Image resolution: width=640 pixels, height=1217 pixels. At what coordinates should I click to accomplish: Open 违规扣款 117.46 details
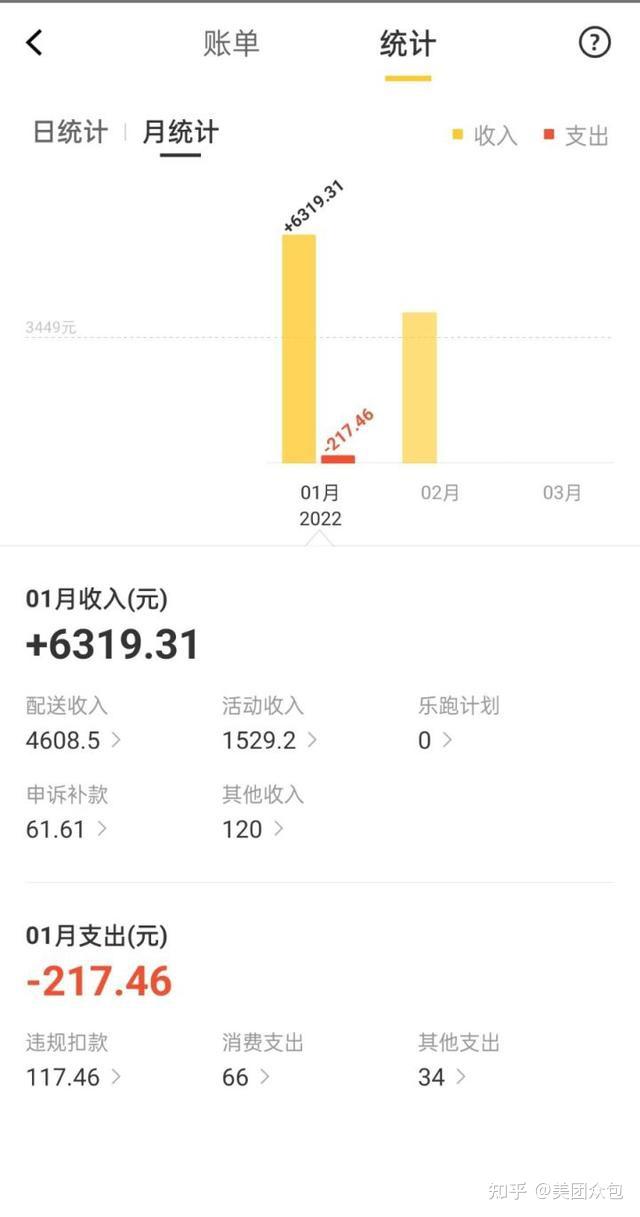[x=74, y=1077]
